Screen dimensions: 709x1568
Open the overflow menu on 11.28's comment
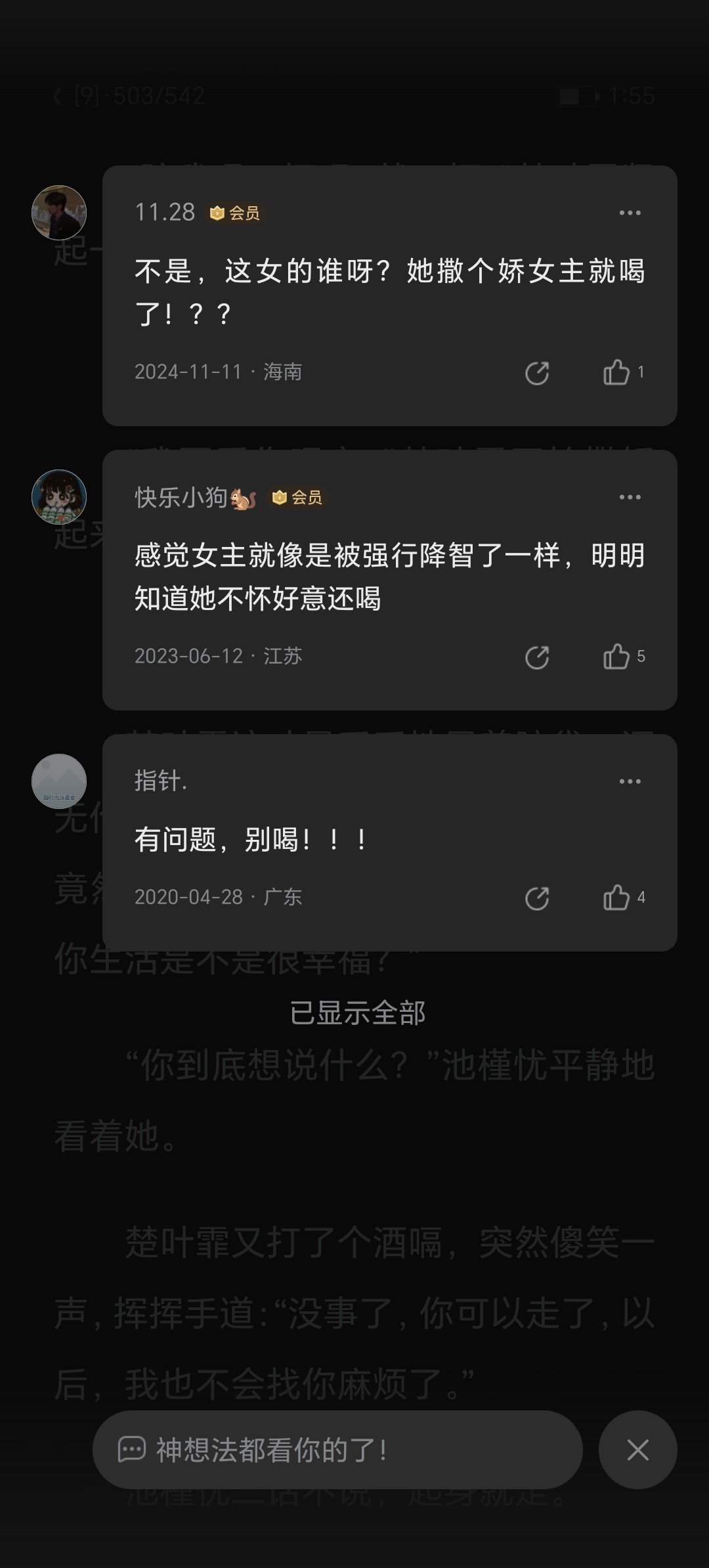click(630, 213)
